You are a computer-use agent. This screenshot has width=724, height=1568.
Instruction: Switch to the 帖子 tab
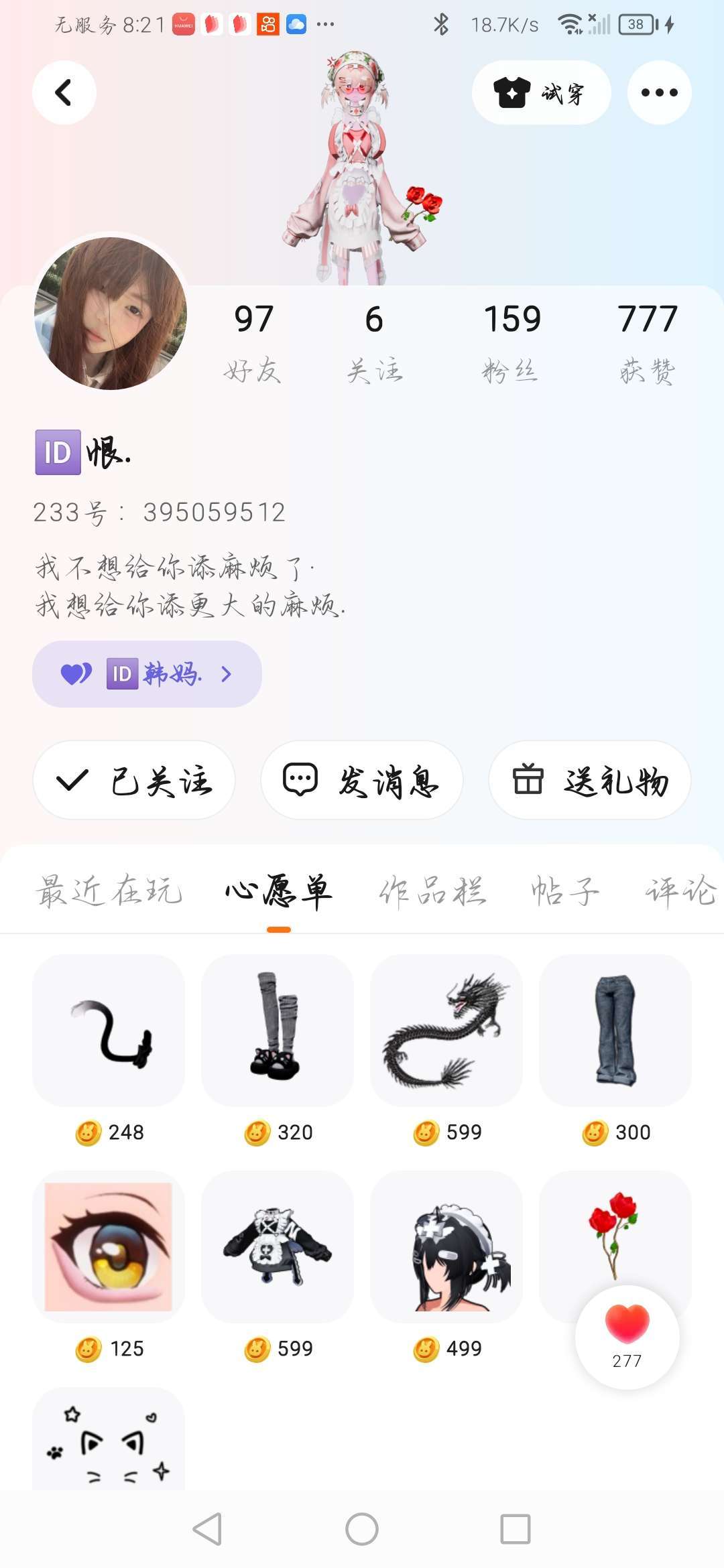pos(564,891)
